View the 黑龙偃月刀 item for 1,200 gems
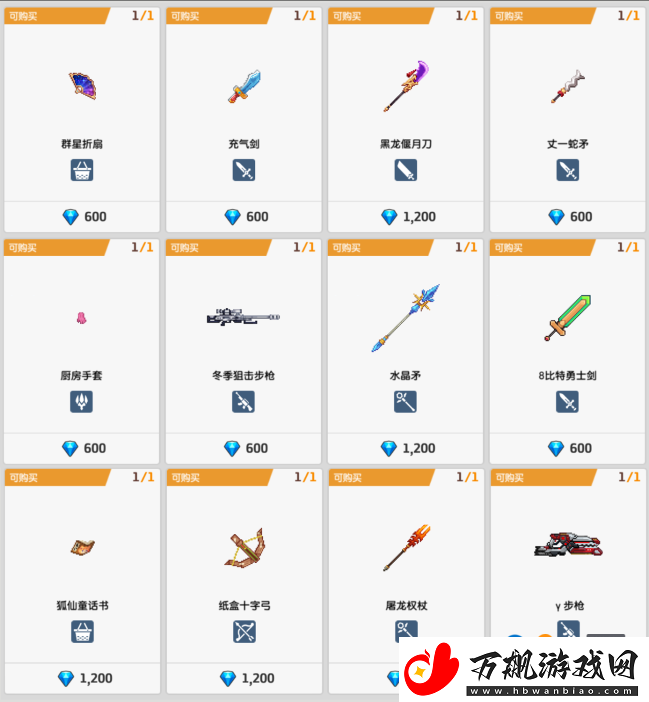This screenshot has height=702, width=649. [406, 110]
